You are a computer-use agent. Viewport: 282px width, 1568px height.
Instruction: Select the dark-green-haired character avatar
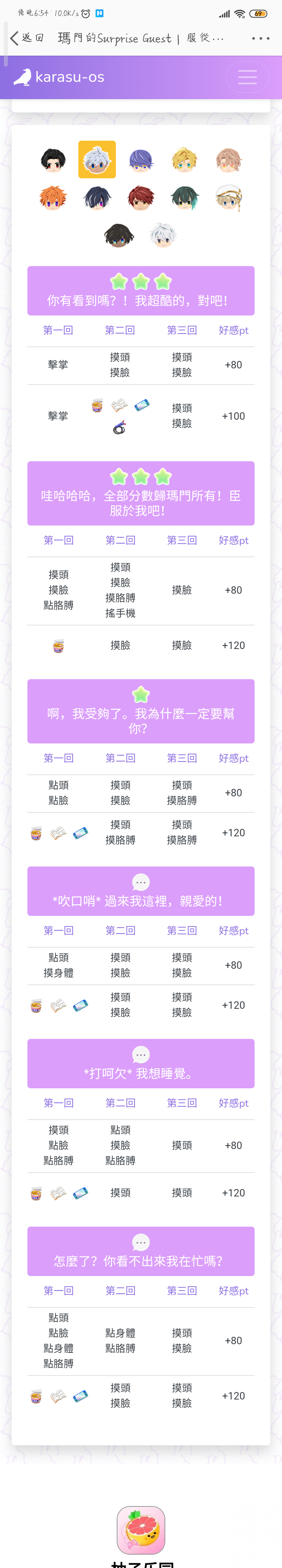click(185, 198)
